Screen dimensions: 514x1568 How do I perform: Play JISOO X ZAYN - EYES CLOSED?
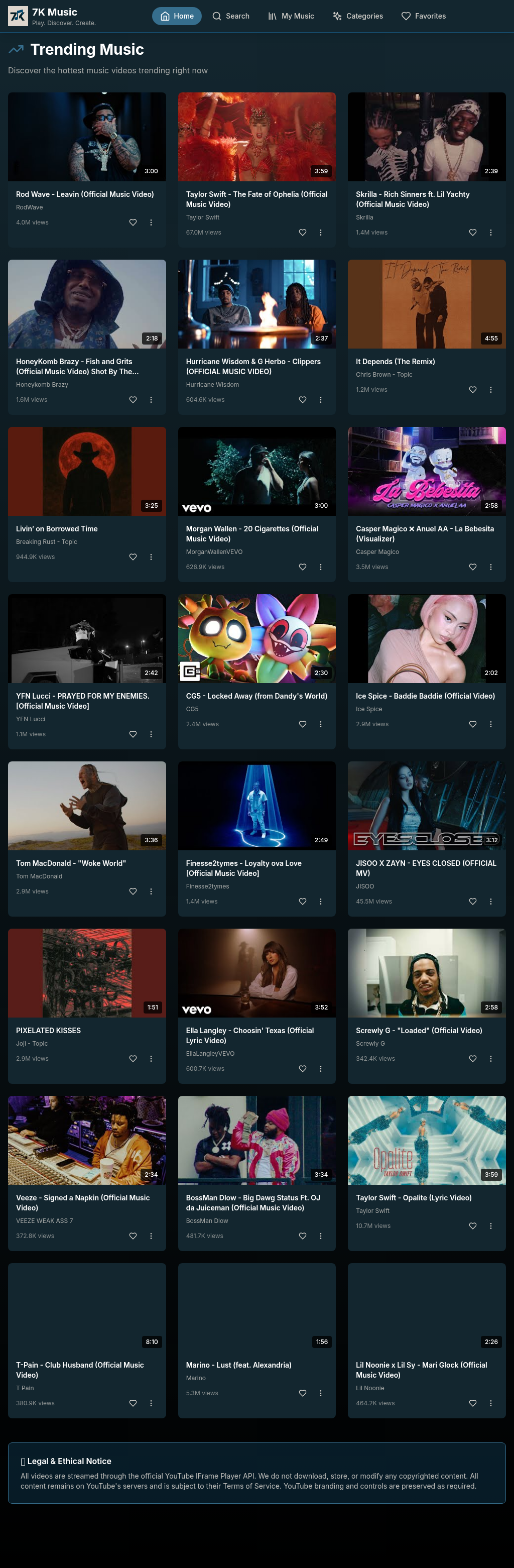tap(426, 805)
